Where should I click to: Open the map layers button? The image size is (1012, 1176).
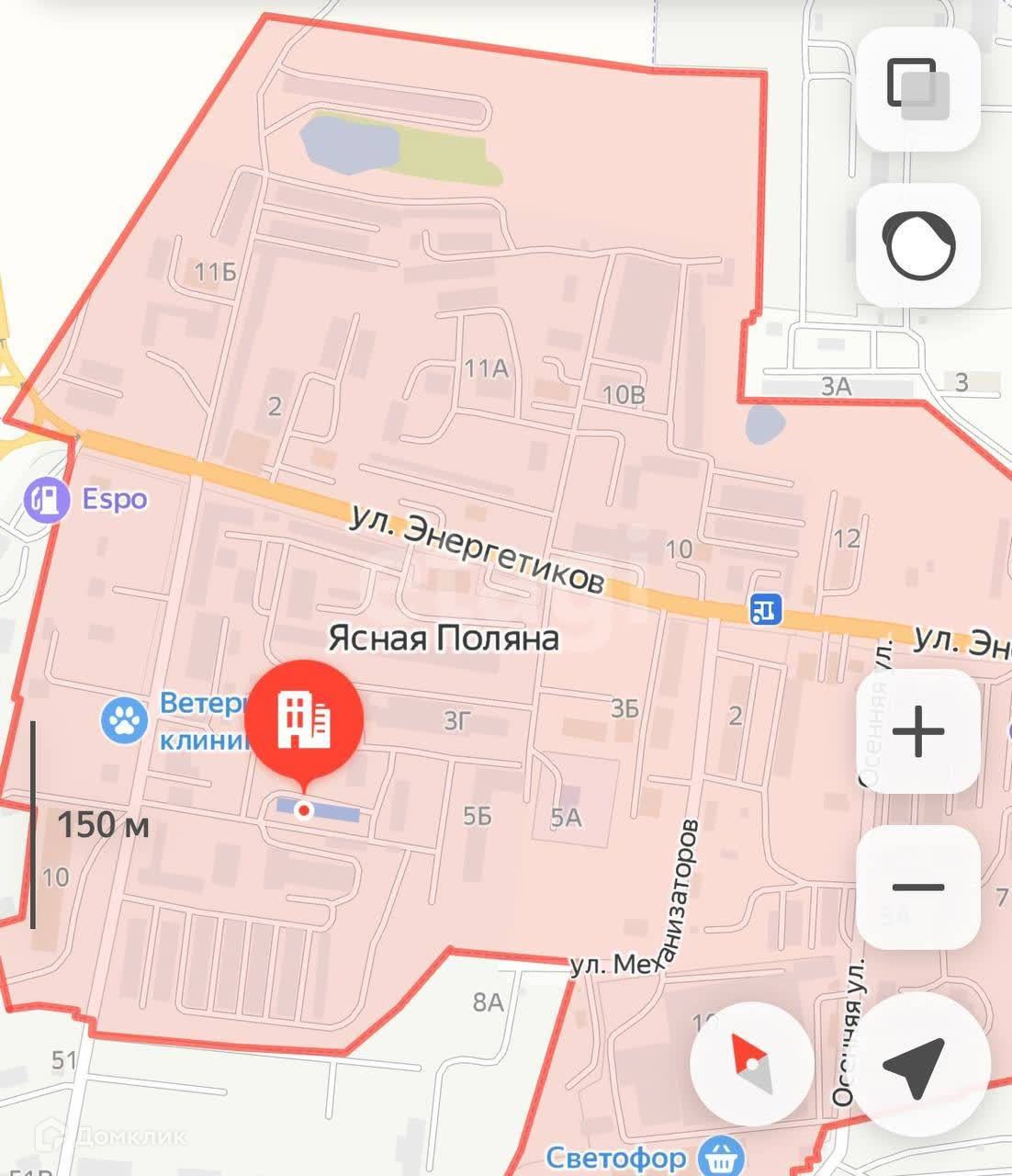[918, 89]
